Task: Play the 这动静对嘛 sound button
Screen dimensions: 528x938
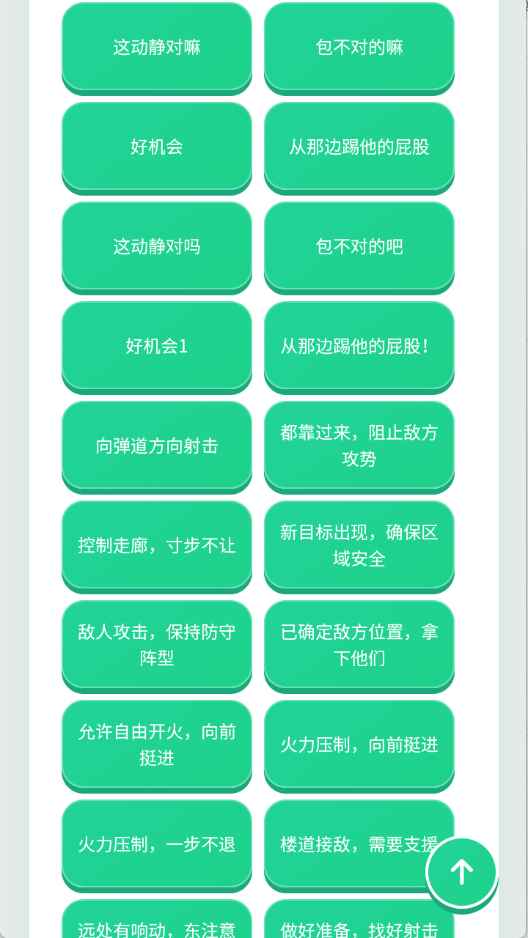Action: 157,48
